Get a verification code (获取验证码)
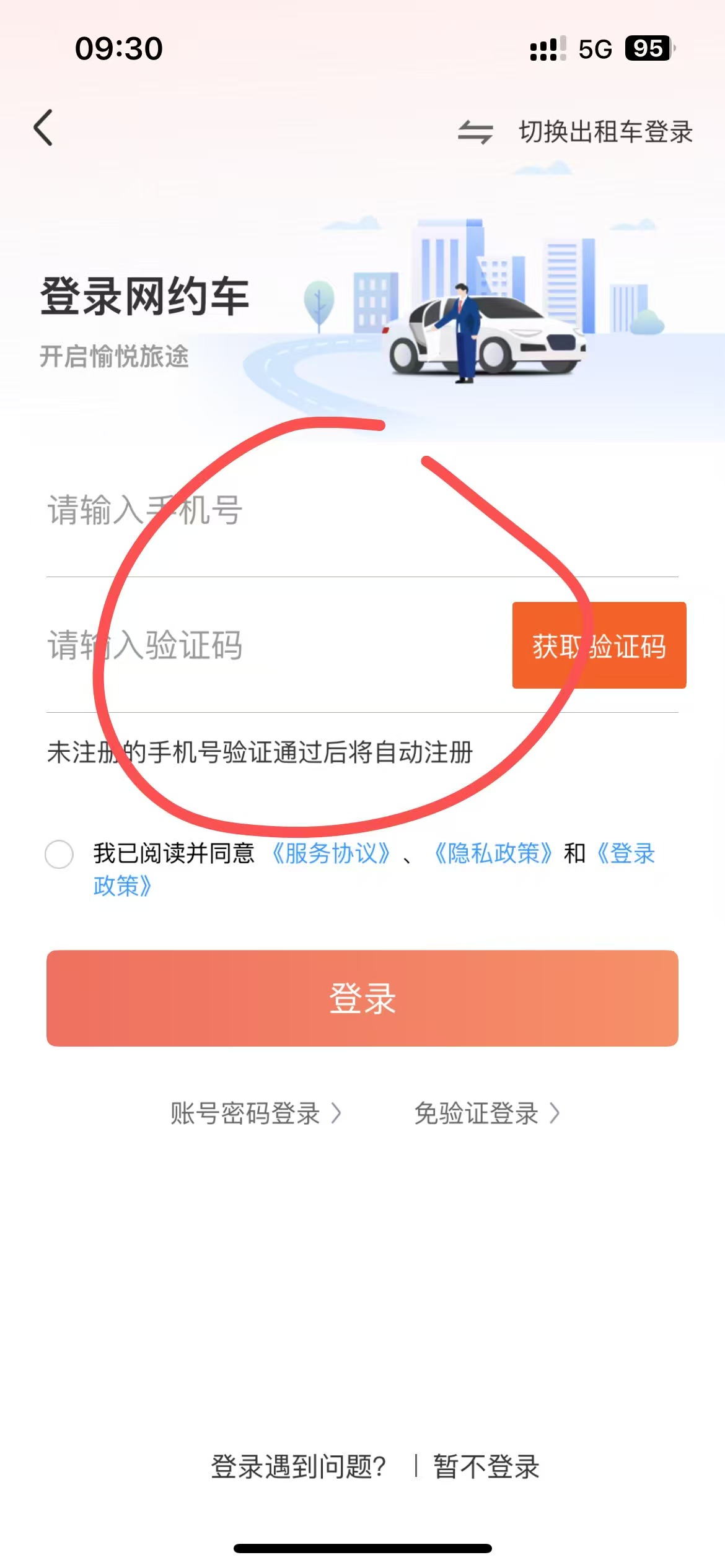This screenshot has width=725, height=1568. (x=599, y=645)
